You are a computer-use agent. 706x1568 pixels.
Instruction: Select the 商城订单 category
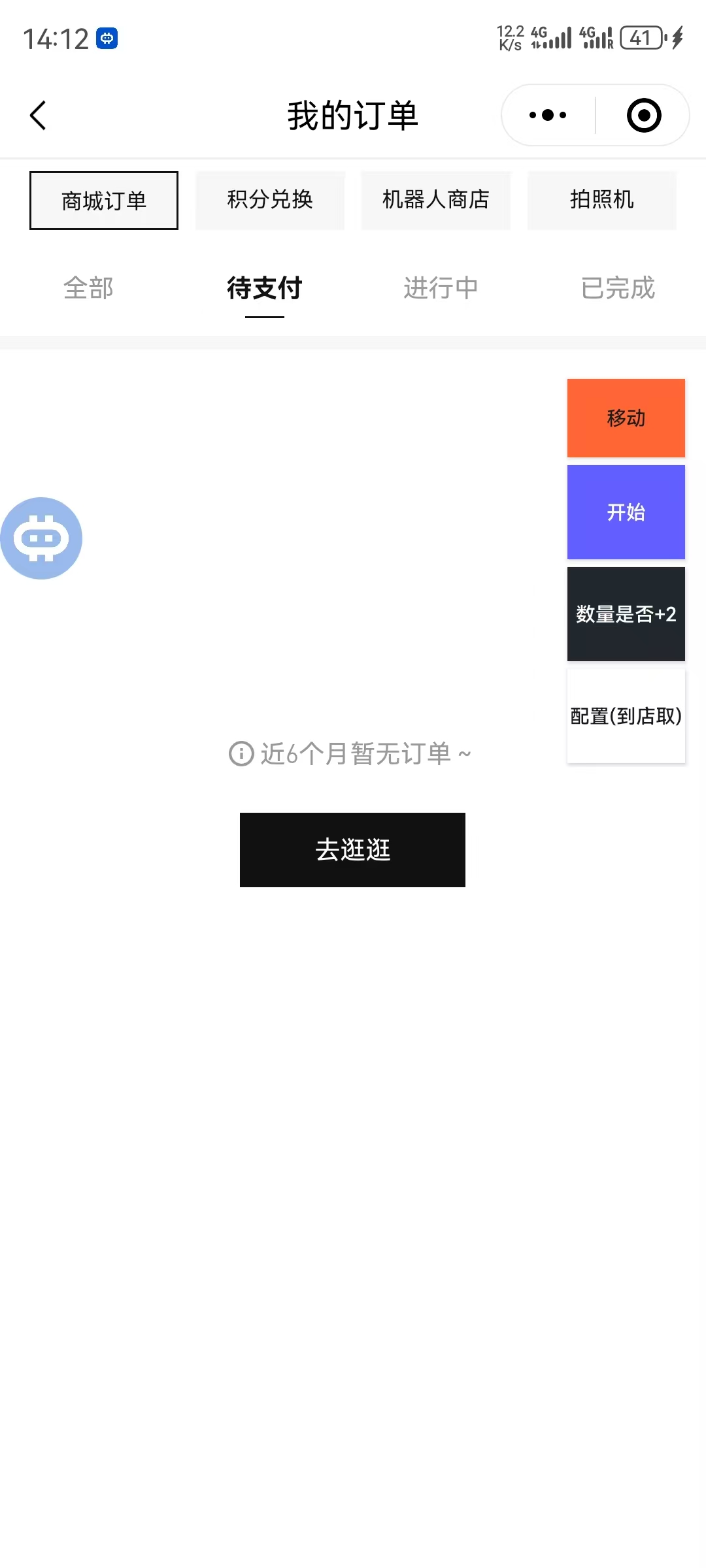[104, 201]
